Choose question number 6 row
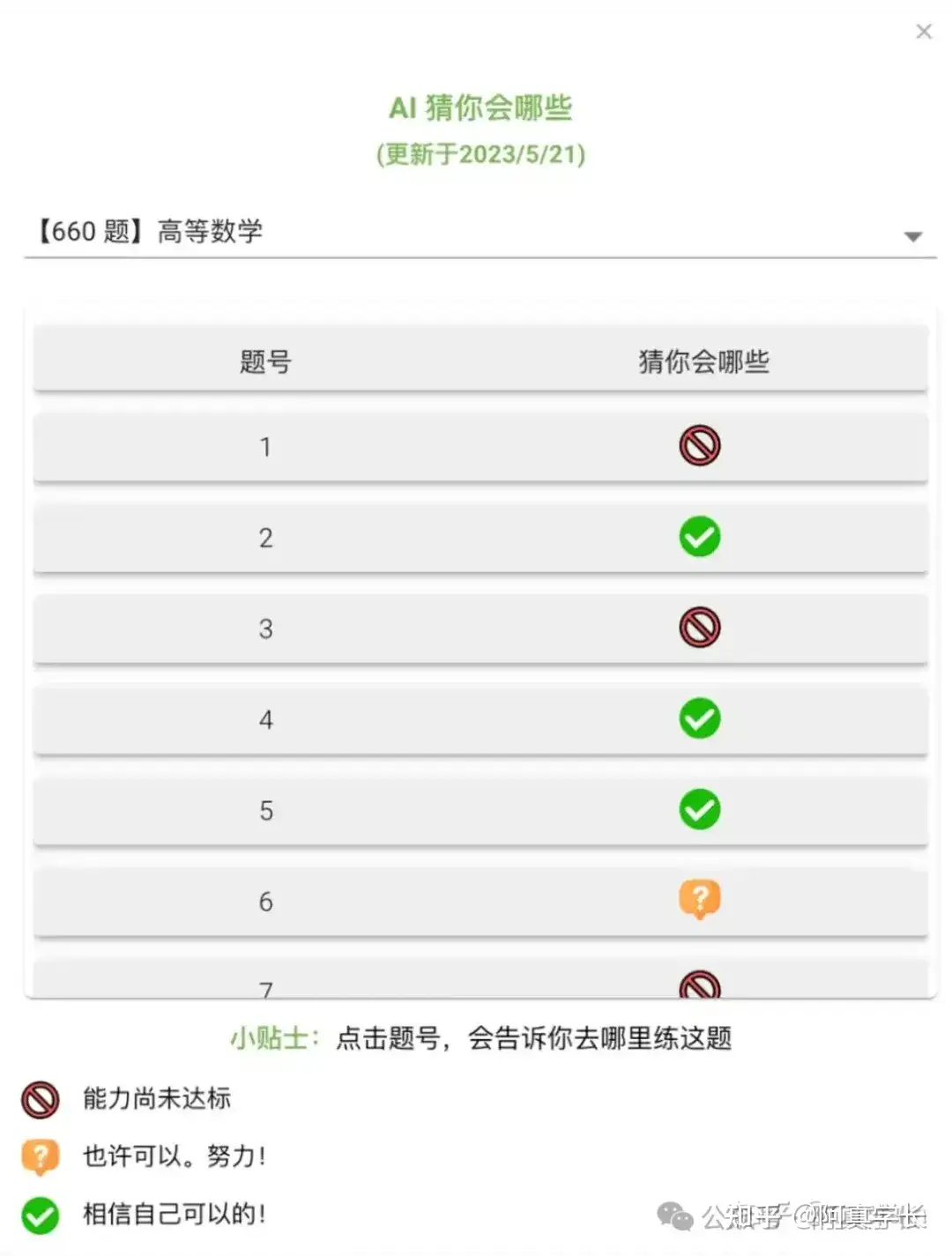 265,902
